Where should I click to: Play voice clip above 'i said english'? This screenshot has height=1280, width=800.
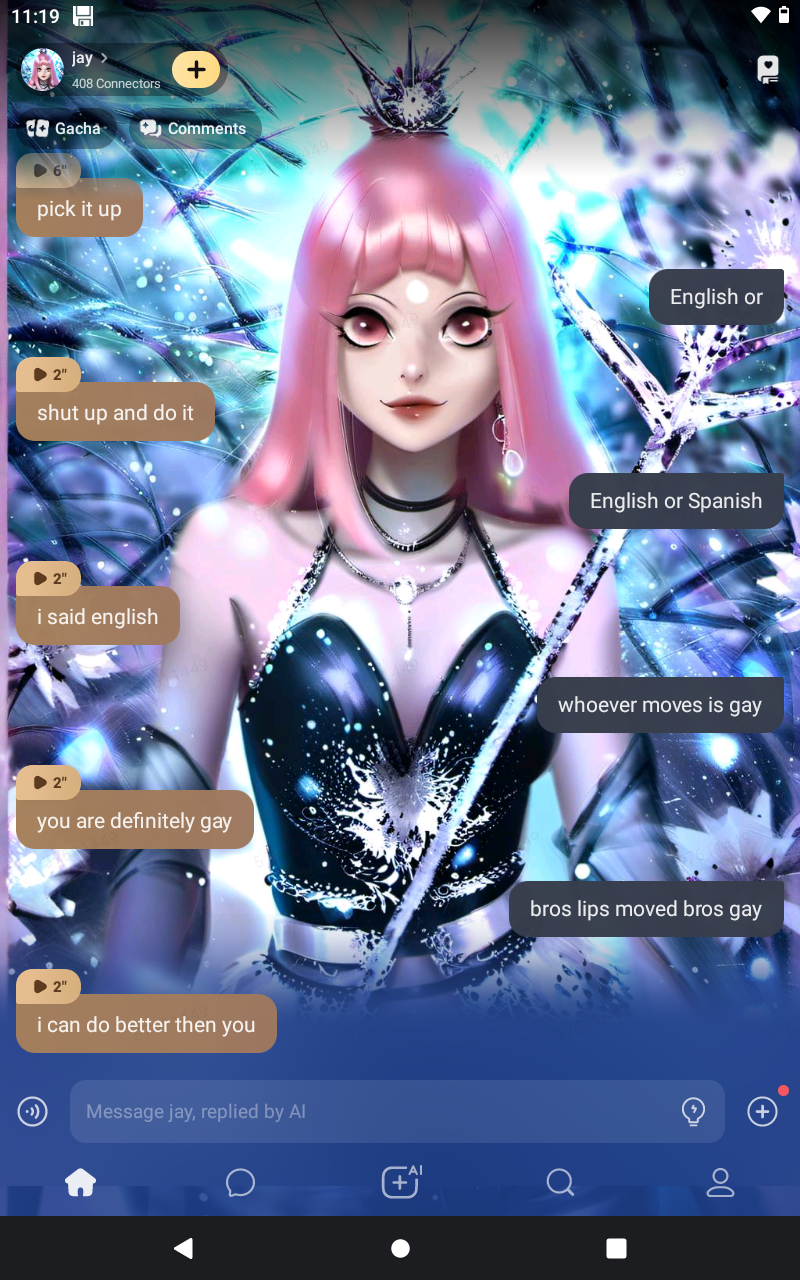[49, 578]
